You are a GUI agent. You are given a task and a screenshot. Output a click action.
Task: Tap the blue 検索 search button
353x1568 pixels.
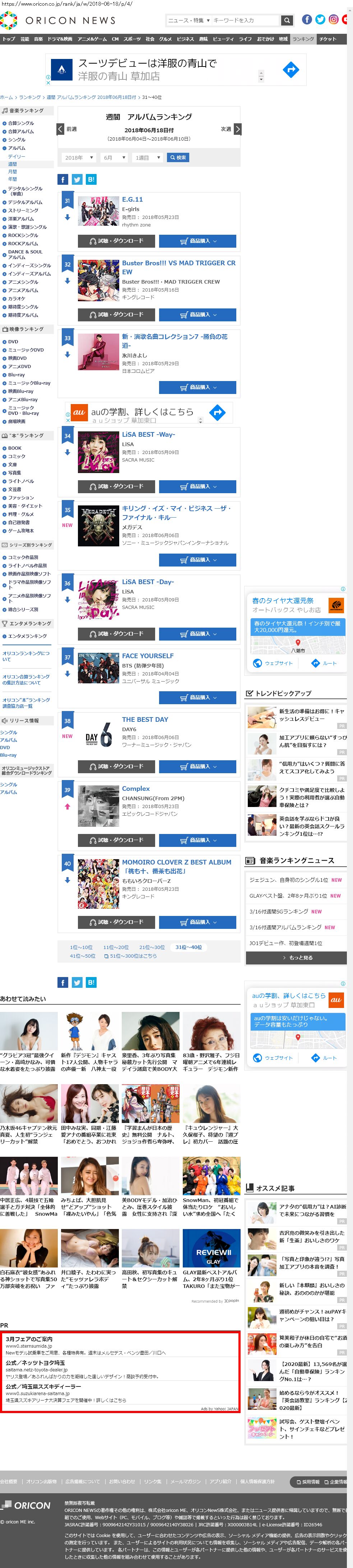pos(178,158)
